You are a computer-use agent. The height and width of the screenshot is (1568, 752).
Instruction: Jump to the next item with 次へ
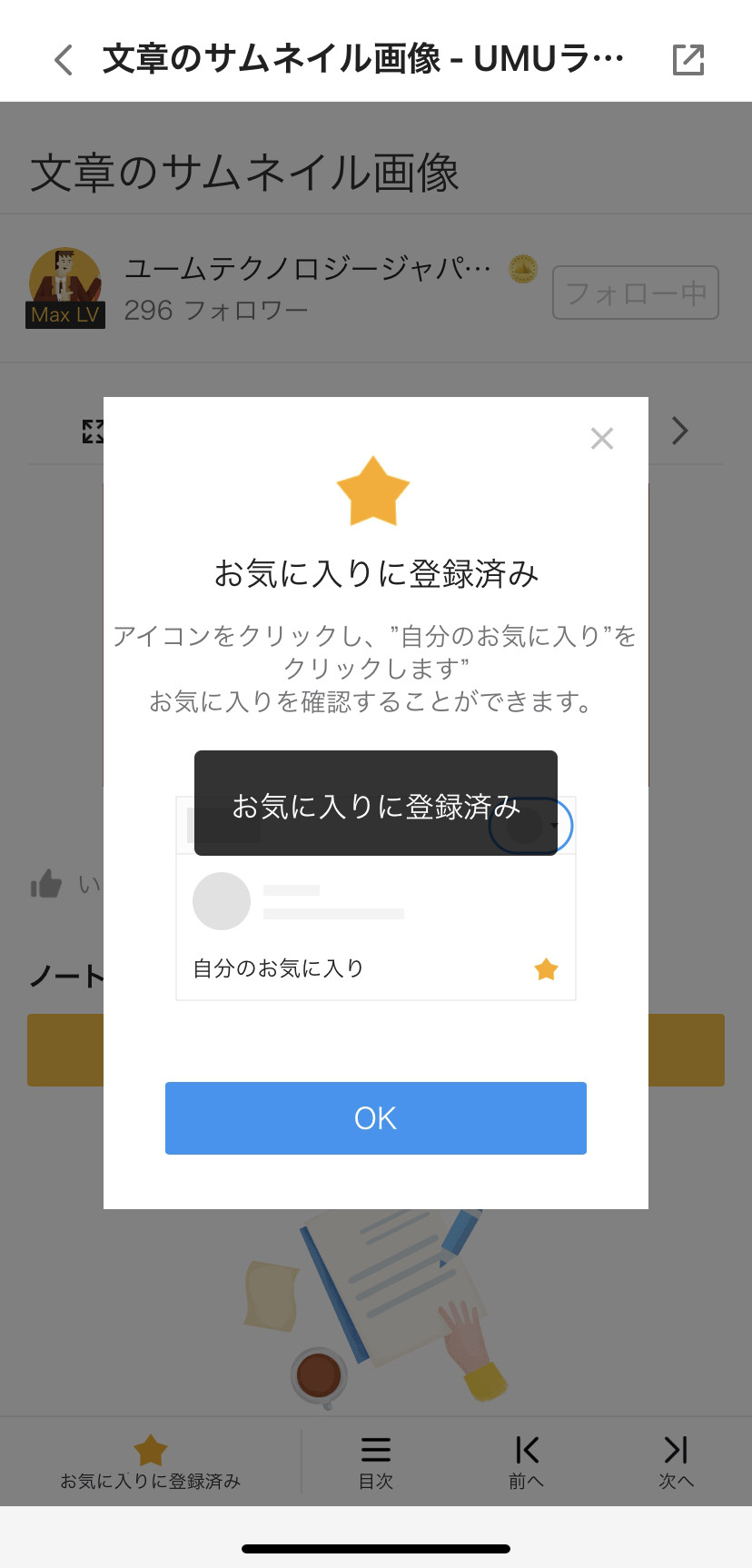[676, 1462]
